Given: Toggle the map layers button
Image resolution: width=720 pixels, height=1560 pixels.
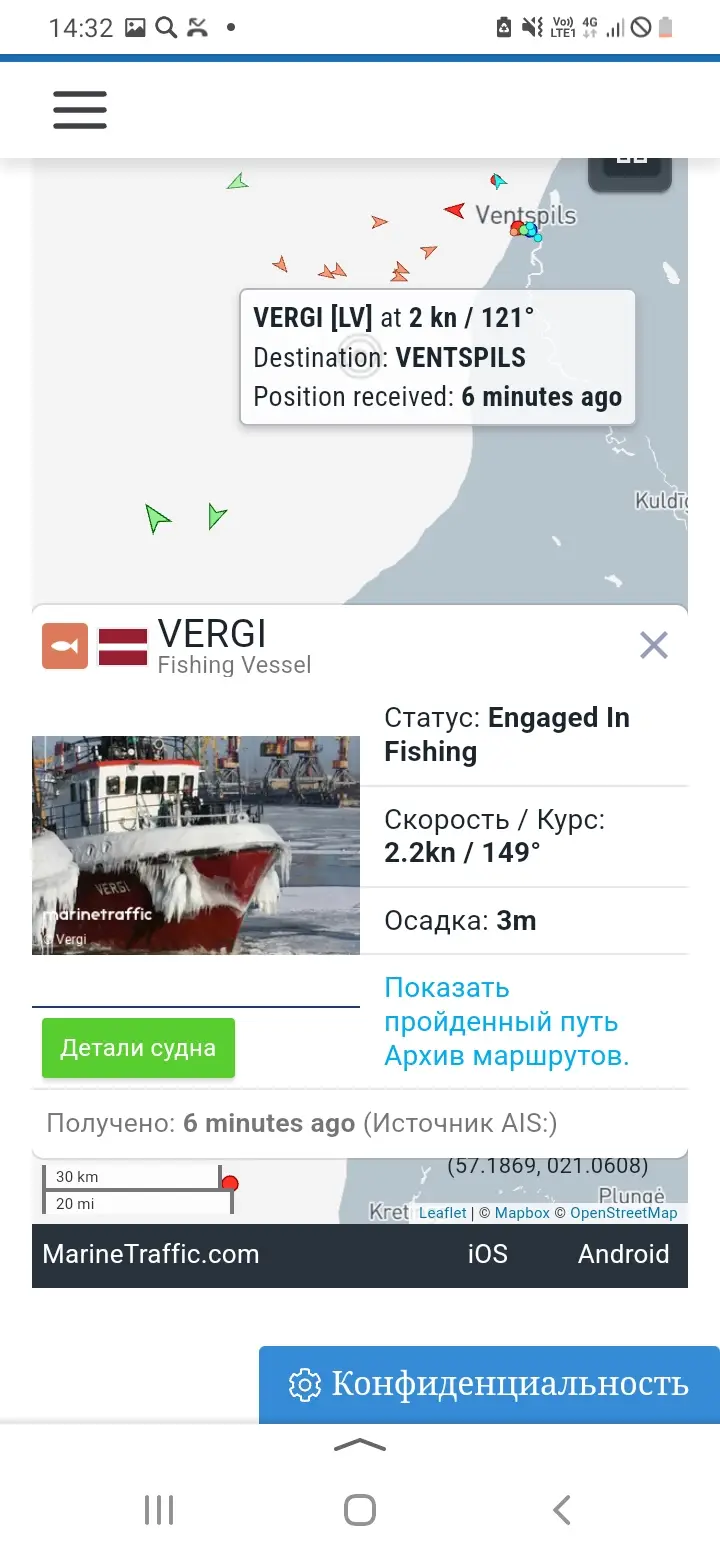Looking at the screenshot, I should [630, 165].
